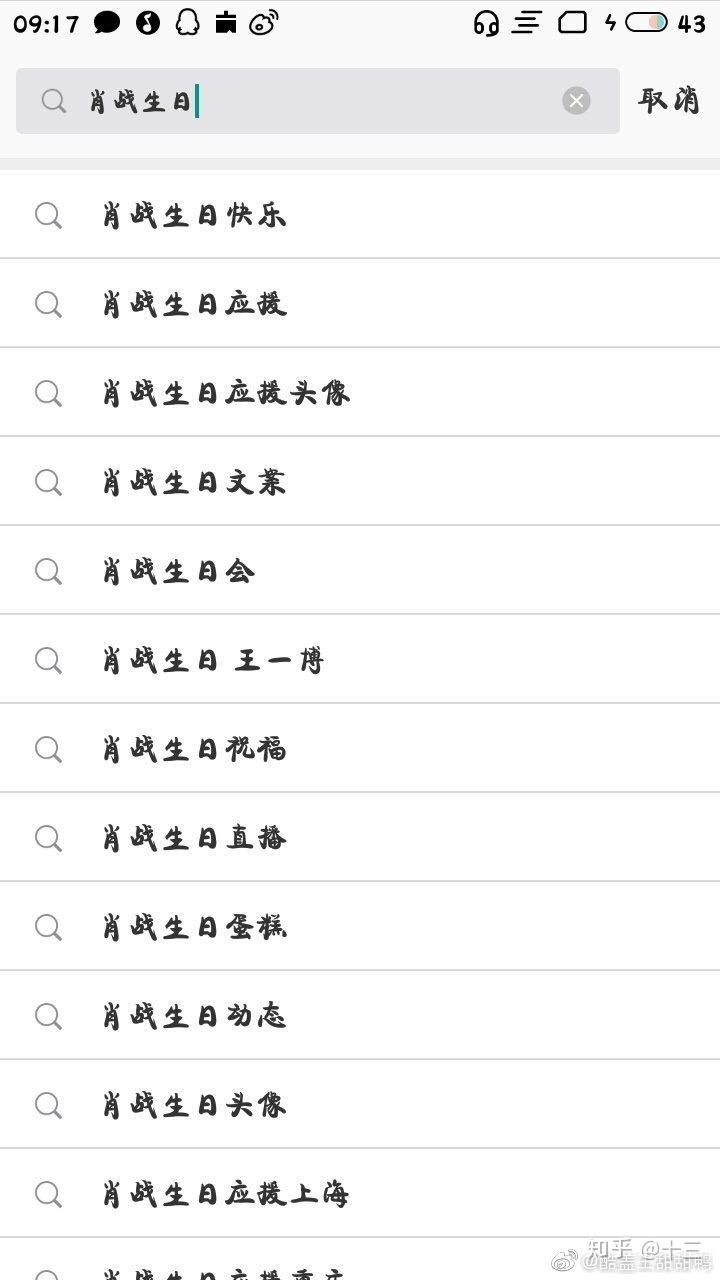Open suggestion 肖战生日应援头像
Image resolution: width=720 pixels, height=1280 pixels.
[x=226, y=393]
